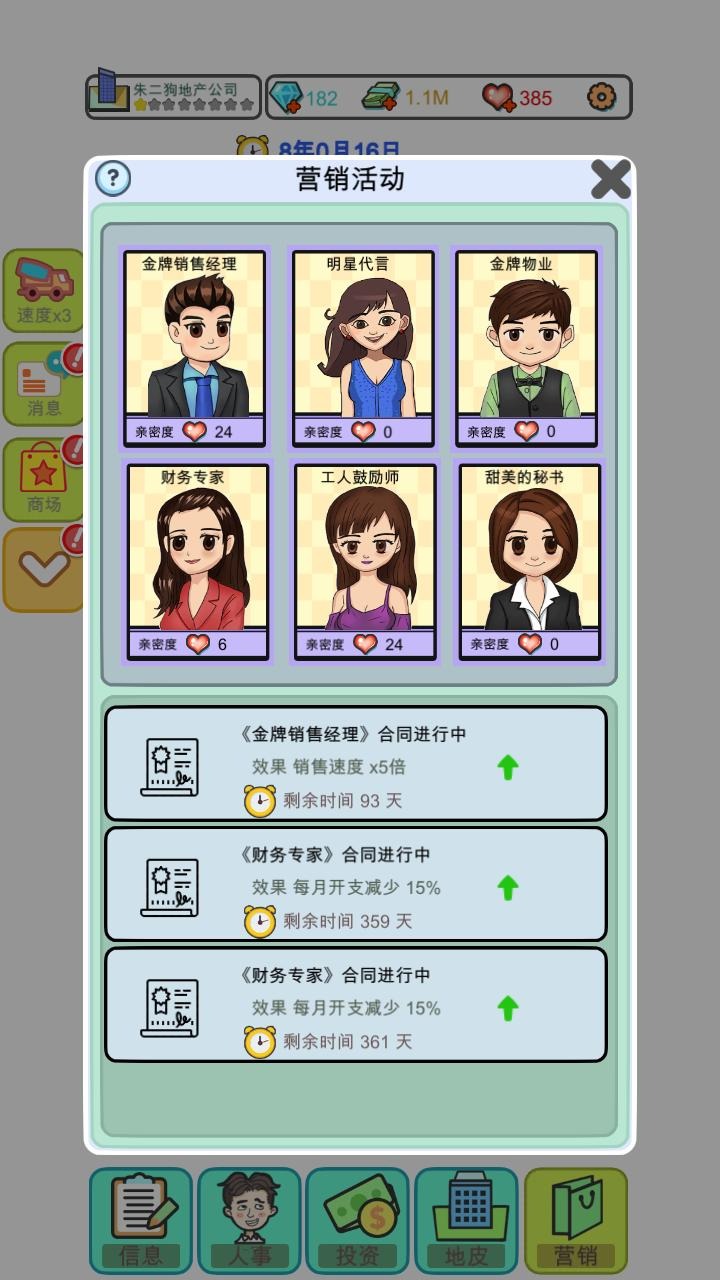Image resolution: width=720 pixels, height=1280 pixels.
Task: Select the 明星代言 character card
Action: [362, 343]
